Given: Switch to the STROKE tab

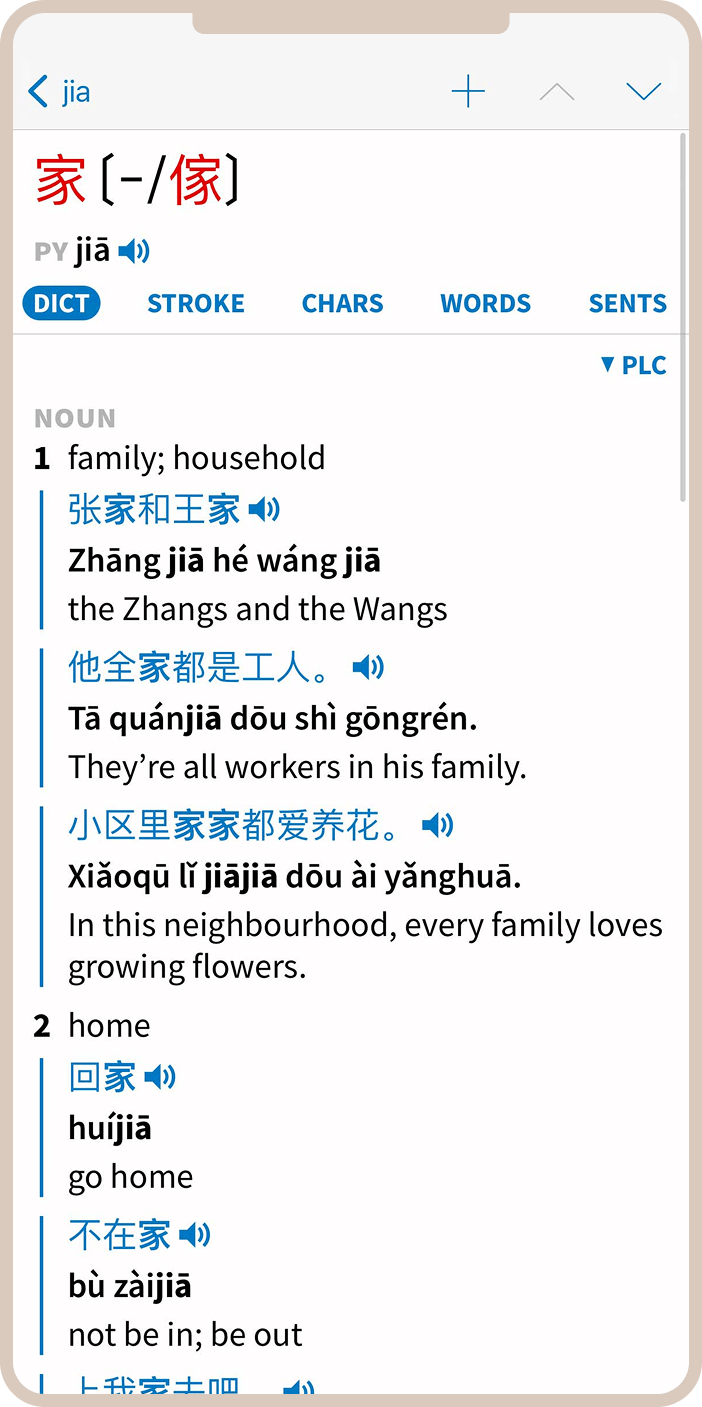Looking at the screenshot, I should (x=196, y=303).
